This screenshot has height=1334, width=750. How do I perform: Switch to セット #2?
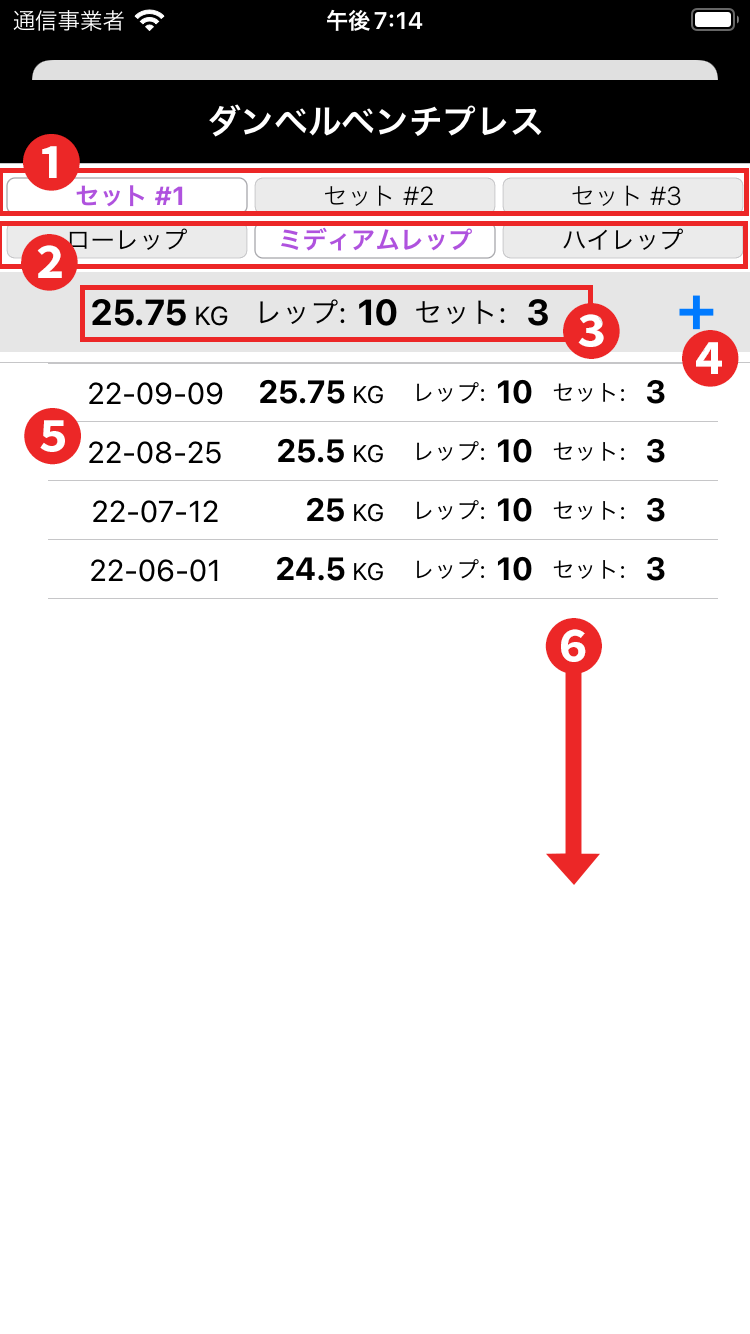(x=375, y=195)
